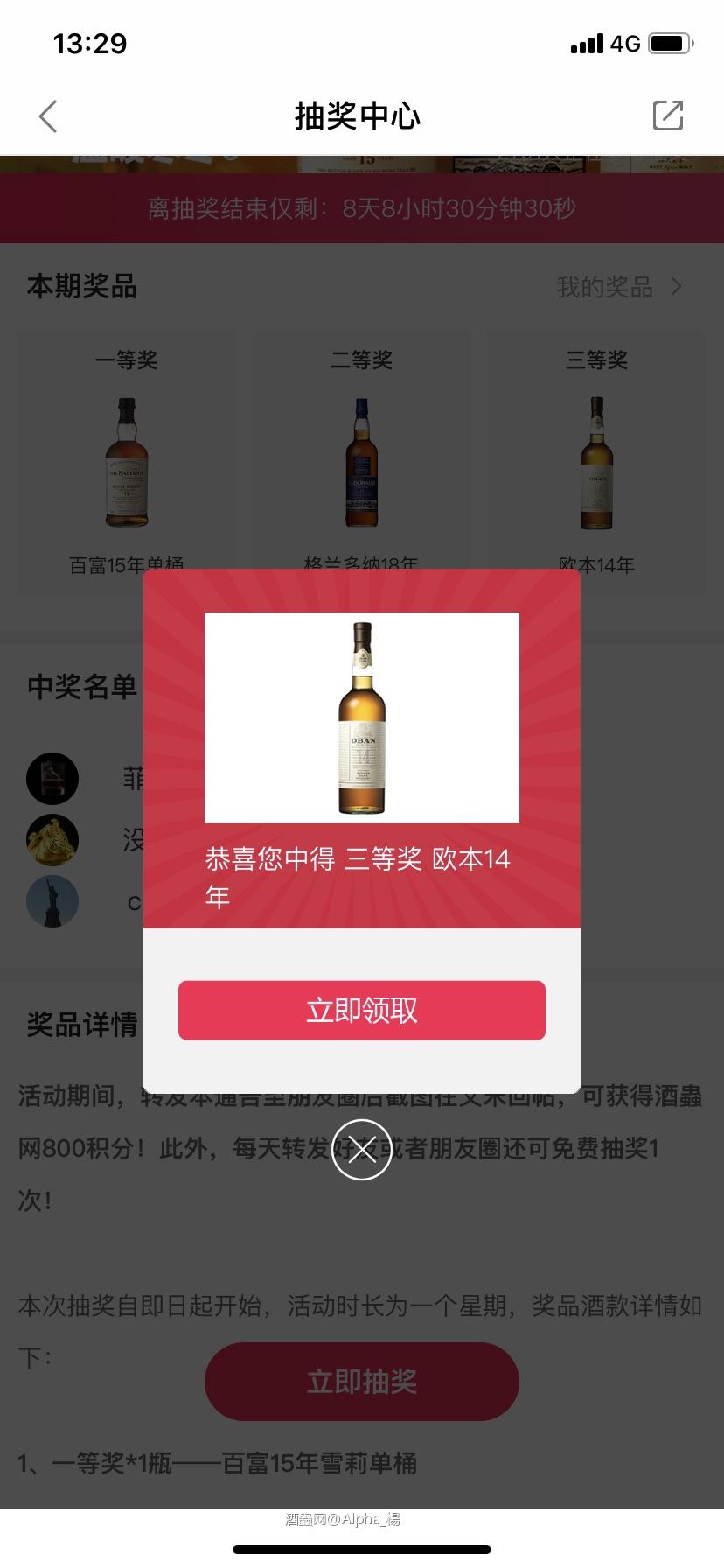This screenshot has width=724, height=1568.
Task: Tap the back arrow to leave 抽奖中心
Action: pyautogui.click(x=48, y=115)
